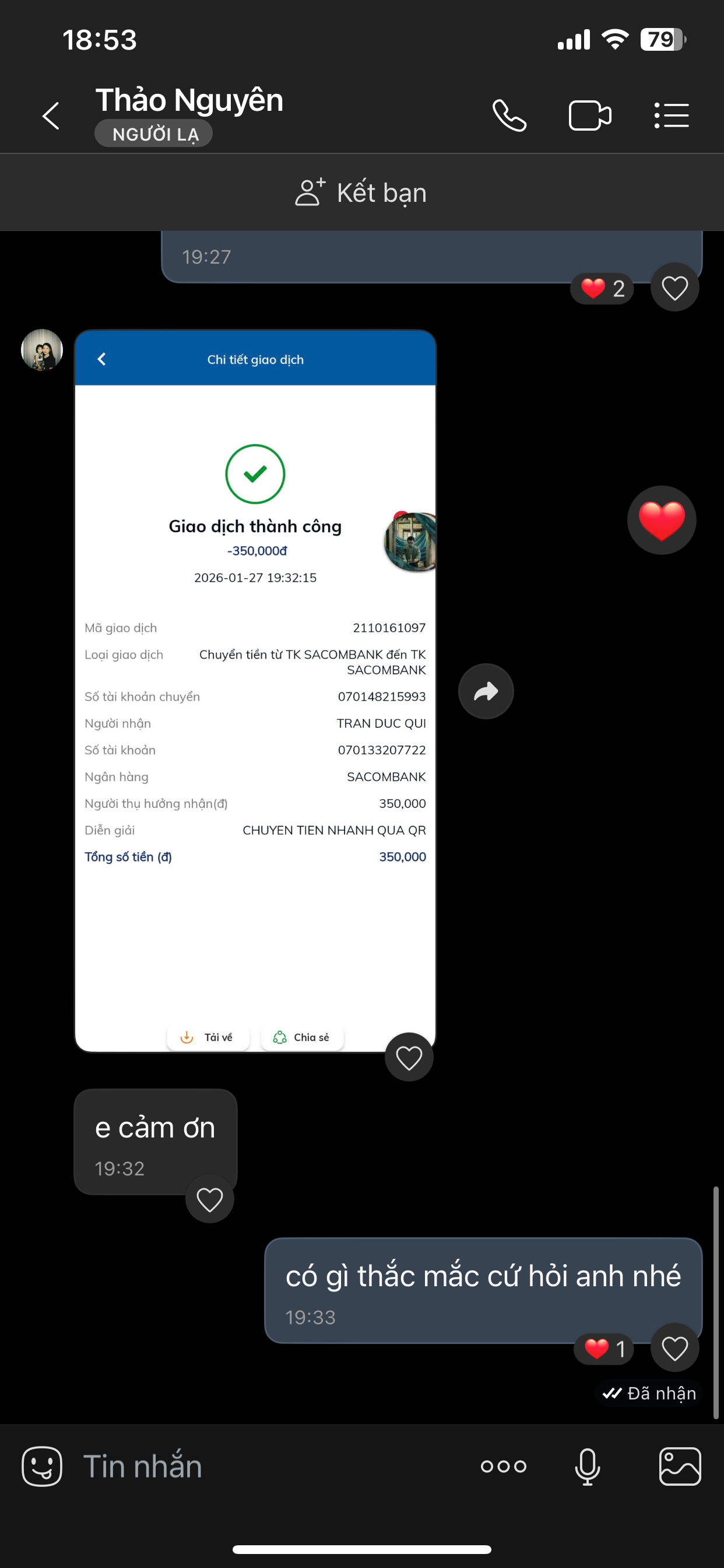Like the "e cảm ơn" message
Image resolution: width=724 pixels, height=1568 pixels.
(x=209, y=1199)
